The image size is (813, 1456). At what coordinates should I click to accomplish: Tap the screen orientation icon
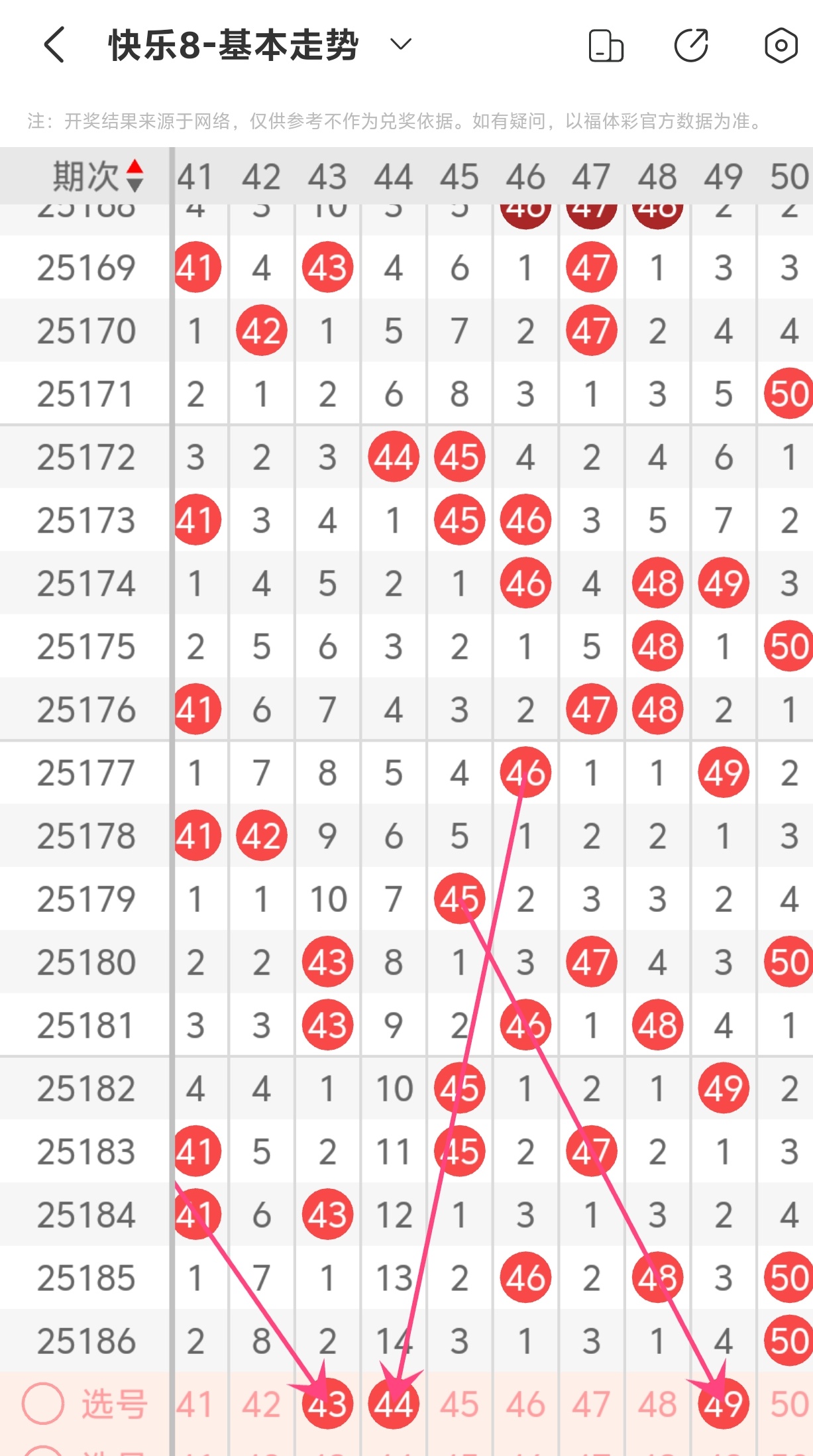click(x=606, y=46)
